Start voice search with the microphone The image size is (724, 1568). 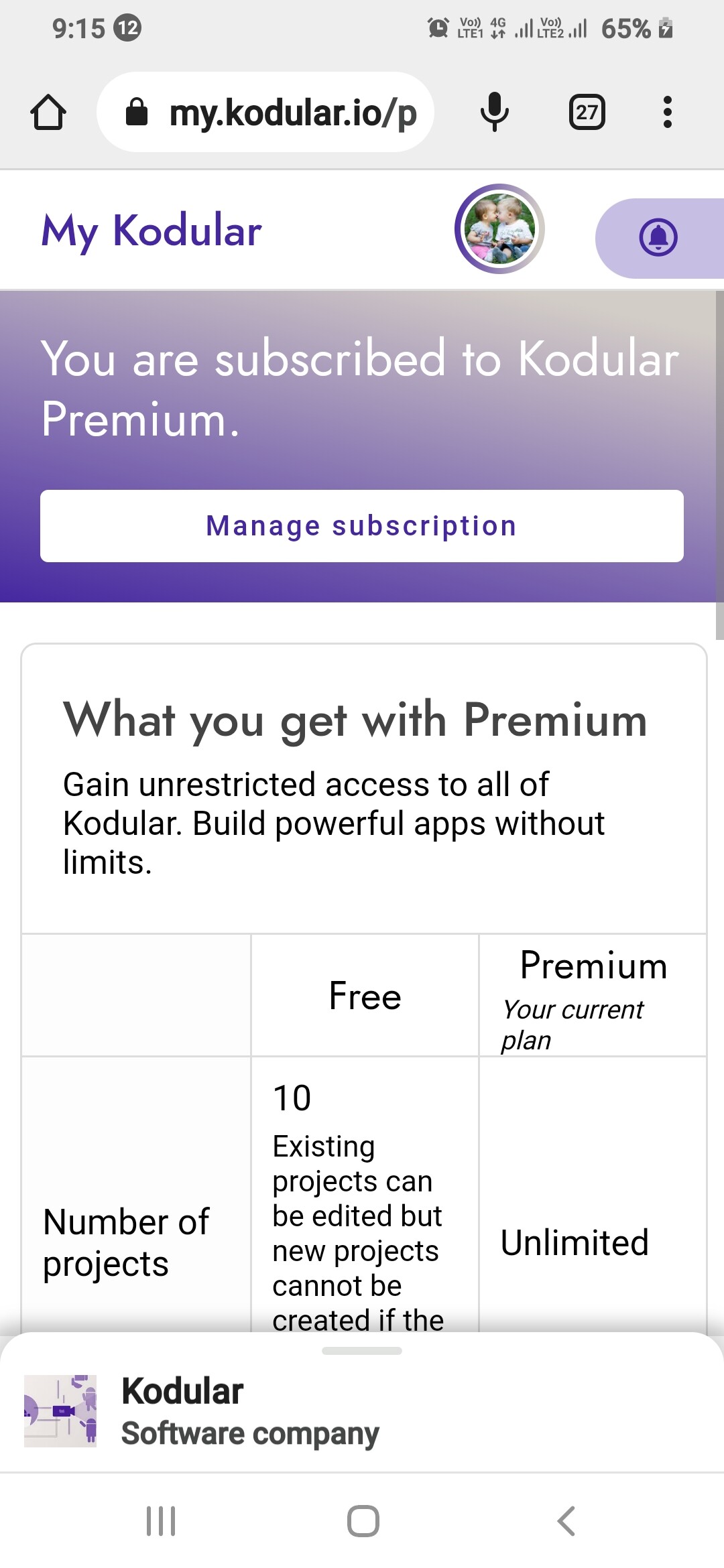coord(495,112)
